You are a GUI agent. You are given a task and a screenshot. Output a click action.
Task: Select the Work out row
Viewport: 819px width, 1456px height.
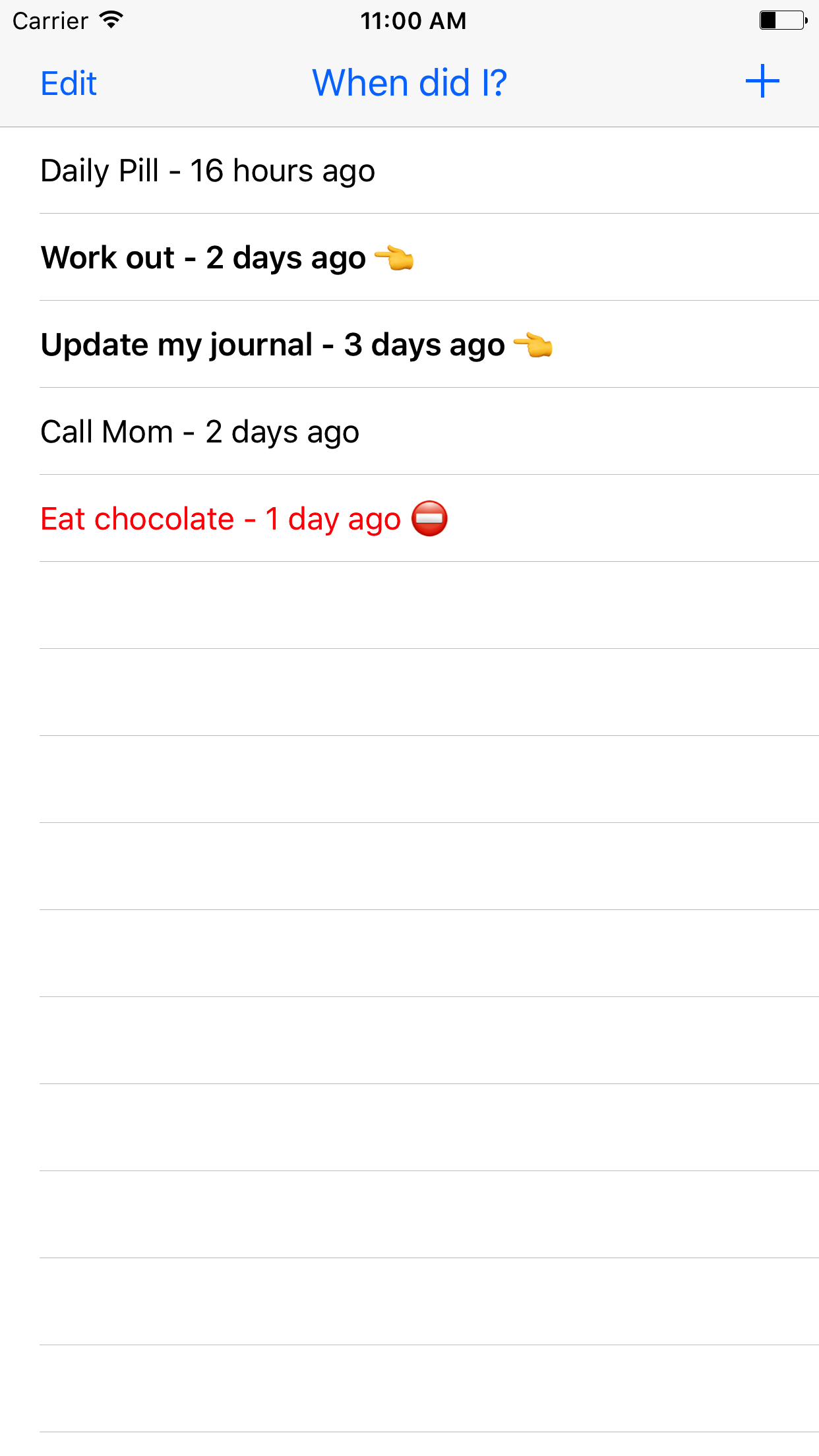(409, 258)
